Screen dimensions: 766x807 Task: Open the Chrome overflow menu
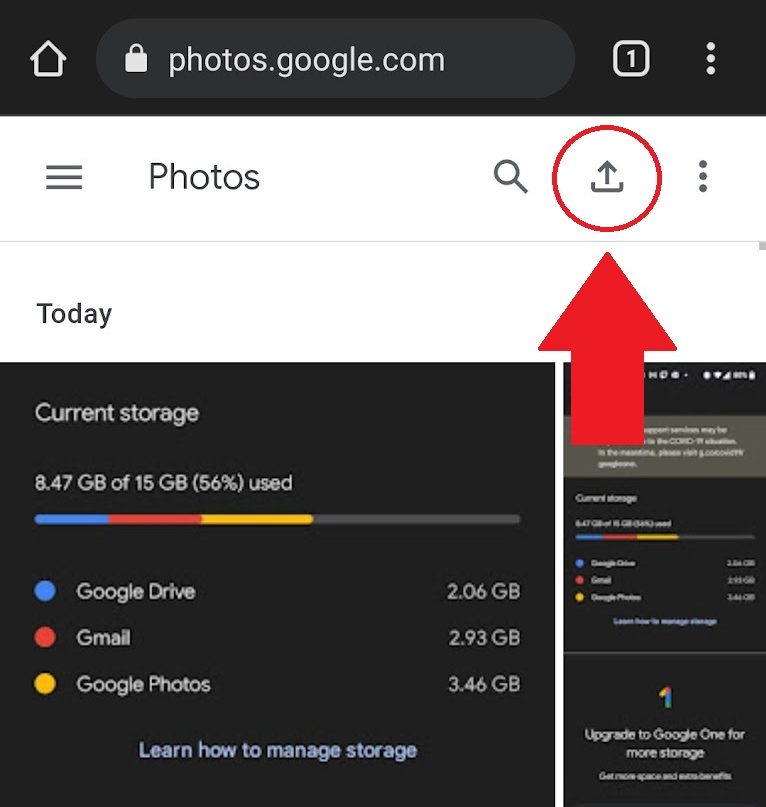click(710, 59)
